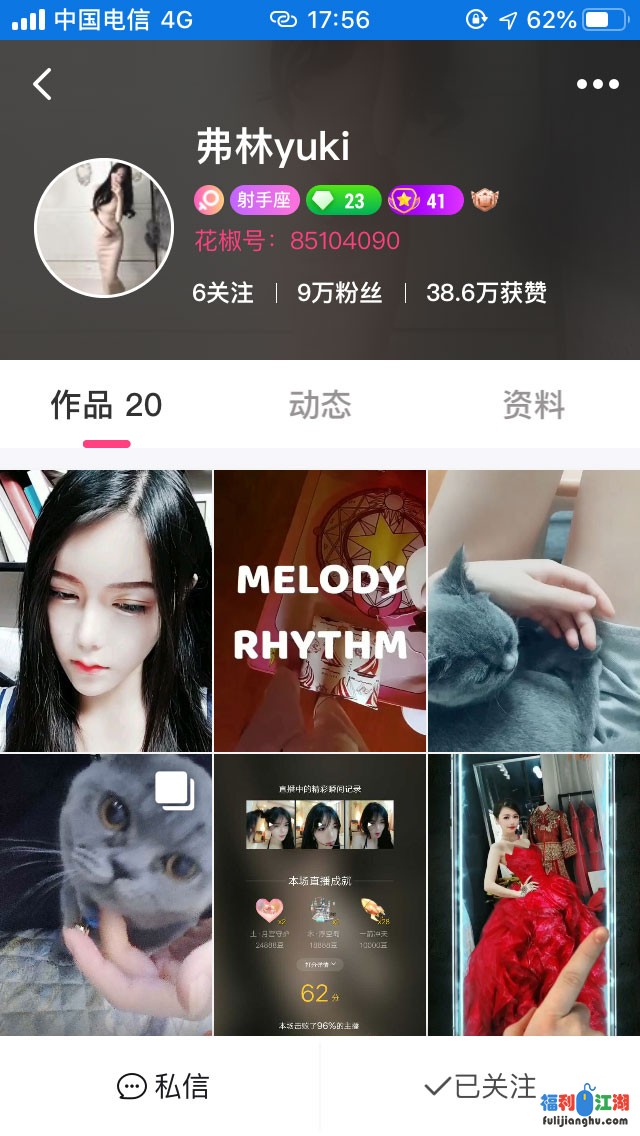Switch to the 资料 tab
The width and height of the screenshot is (640, 1136).
(534, 405)
